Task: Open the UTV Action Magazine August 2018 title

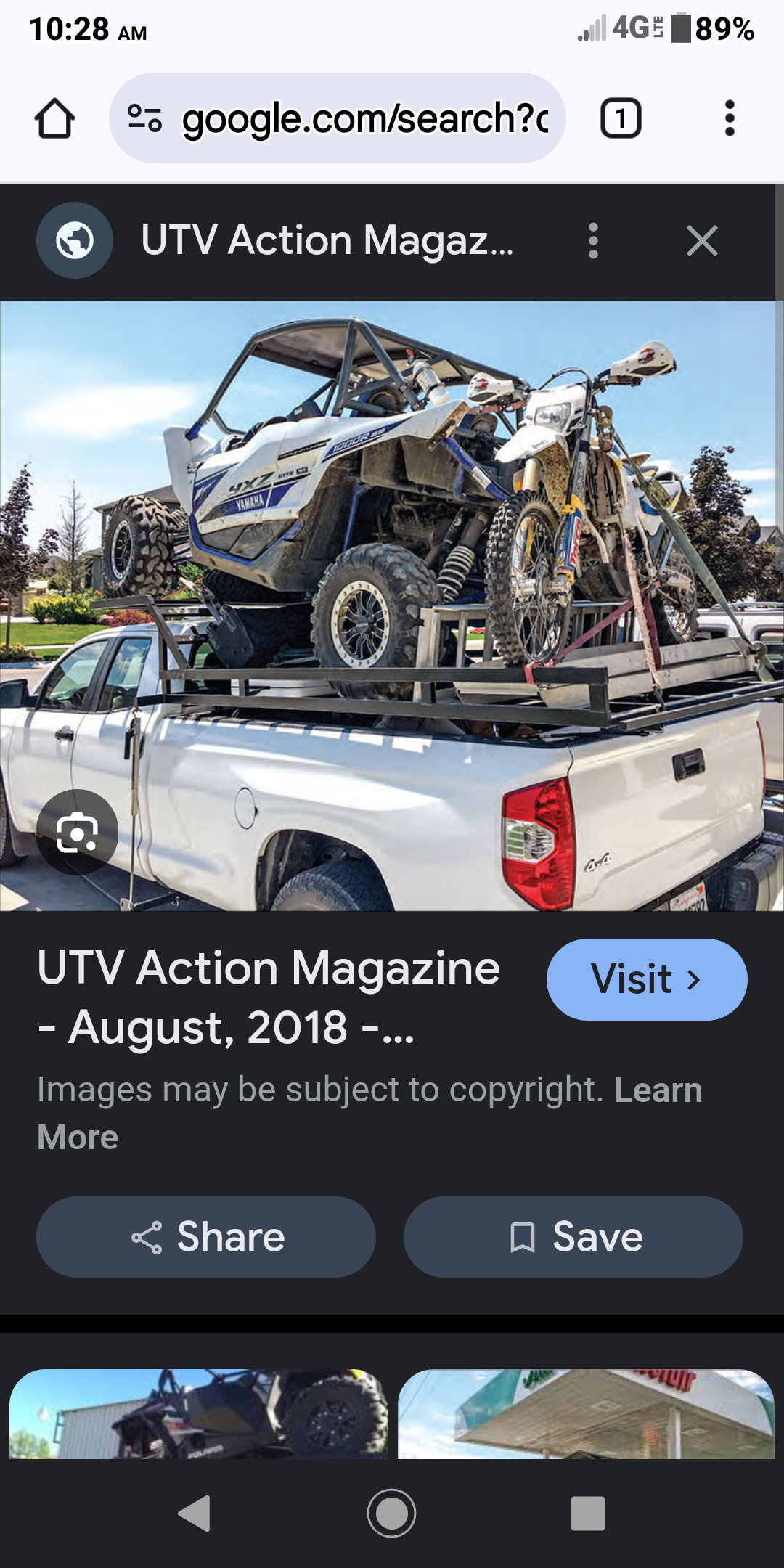Action: [269, 997]
